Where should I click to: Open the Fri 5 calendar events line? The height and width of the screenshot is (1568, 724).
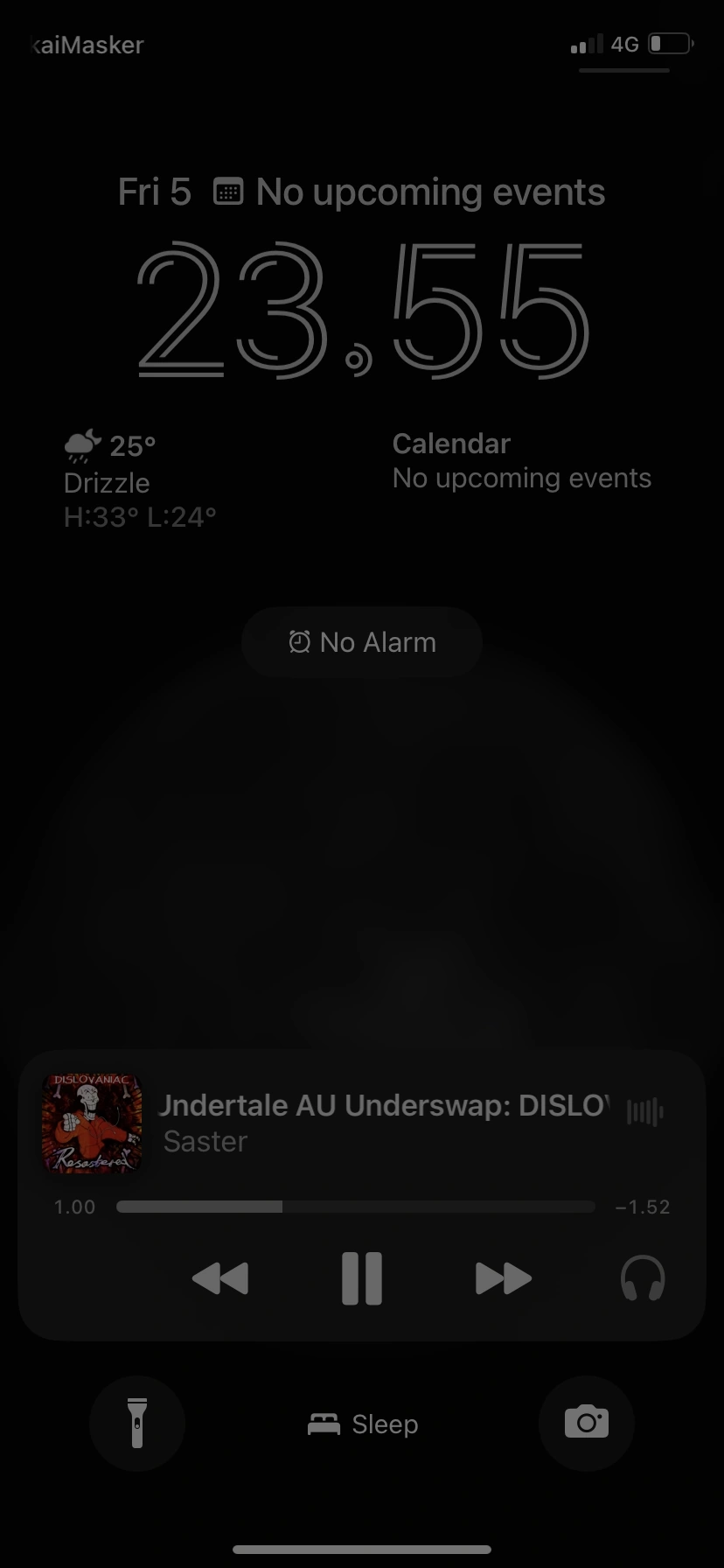click(x=361, y=192)
